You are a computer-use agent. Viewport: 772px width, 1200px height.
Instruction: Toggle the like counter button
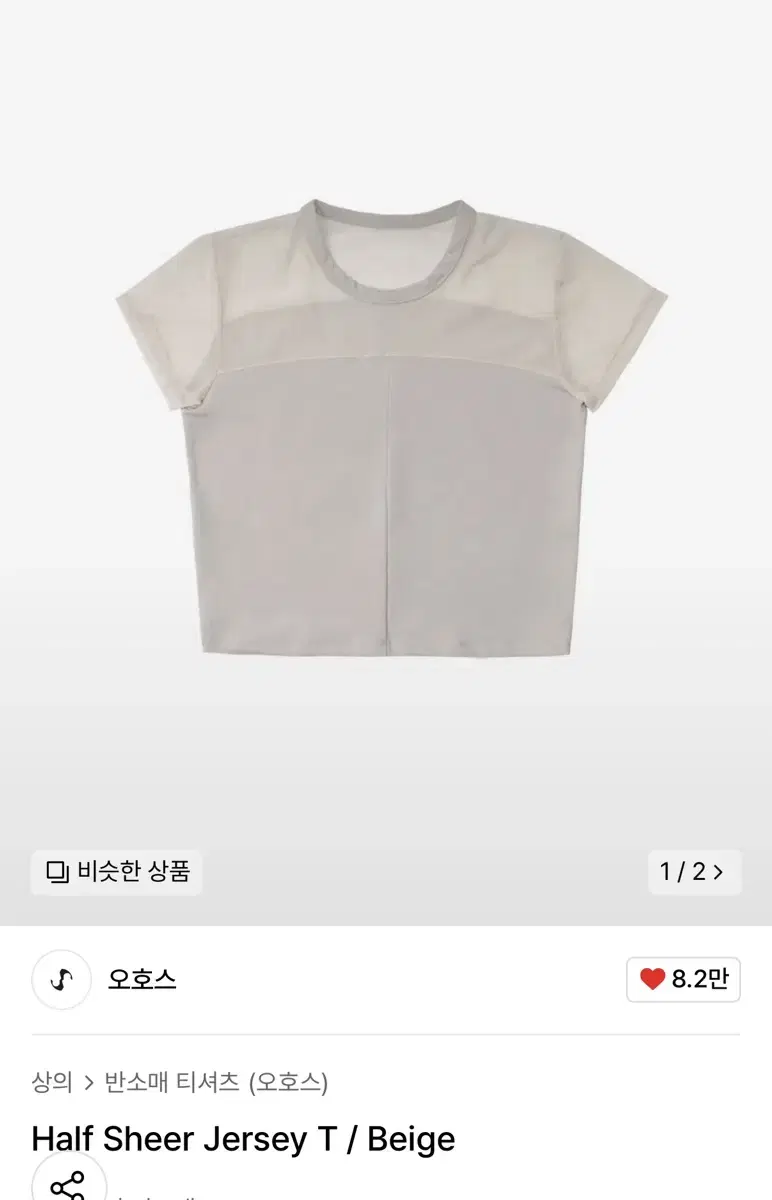click(x=683, y=981)
